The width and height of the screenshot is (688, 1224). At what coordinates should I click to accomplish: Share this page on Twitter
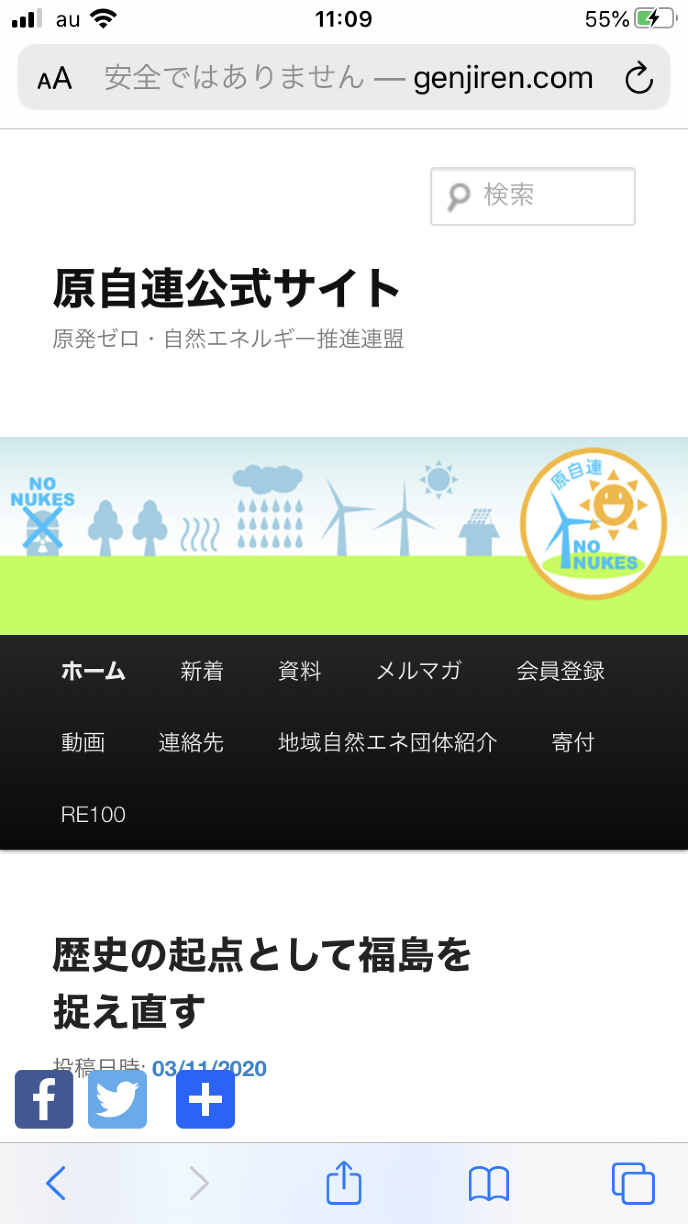[x=117, y=1099]
